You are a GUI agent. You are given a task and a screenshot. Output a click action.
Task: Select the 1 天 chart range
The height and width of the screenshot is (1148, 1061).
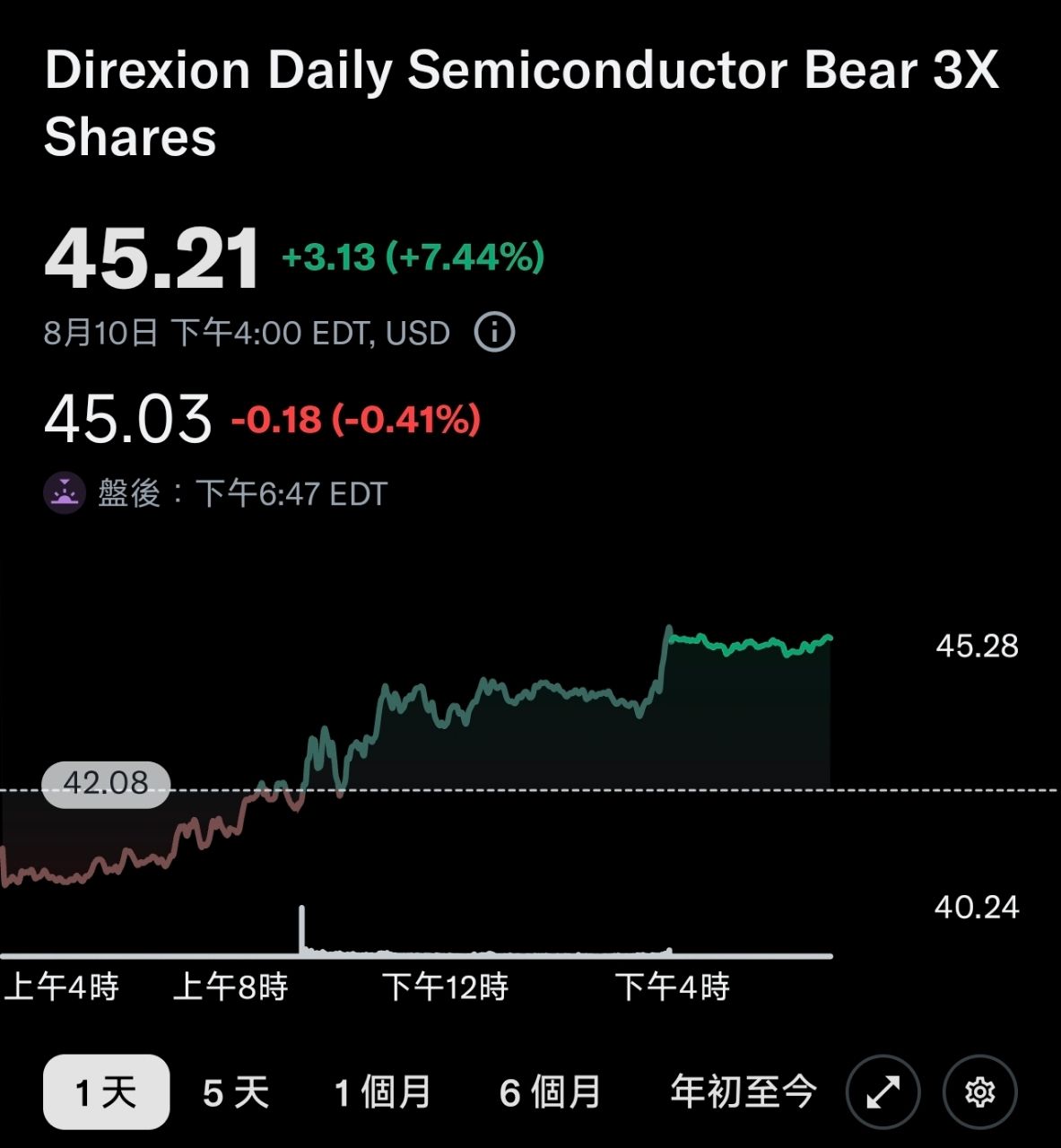pos(107,1091)
